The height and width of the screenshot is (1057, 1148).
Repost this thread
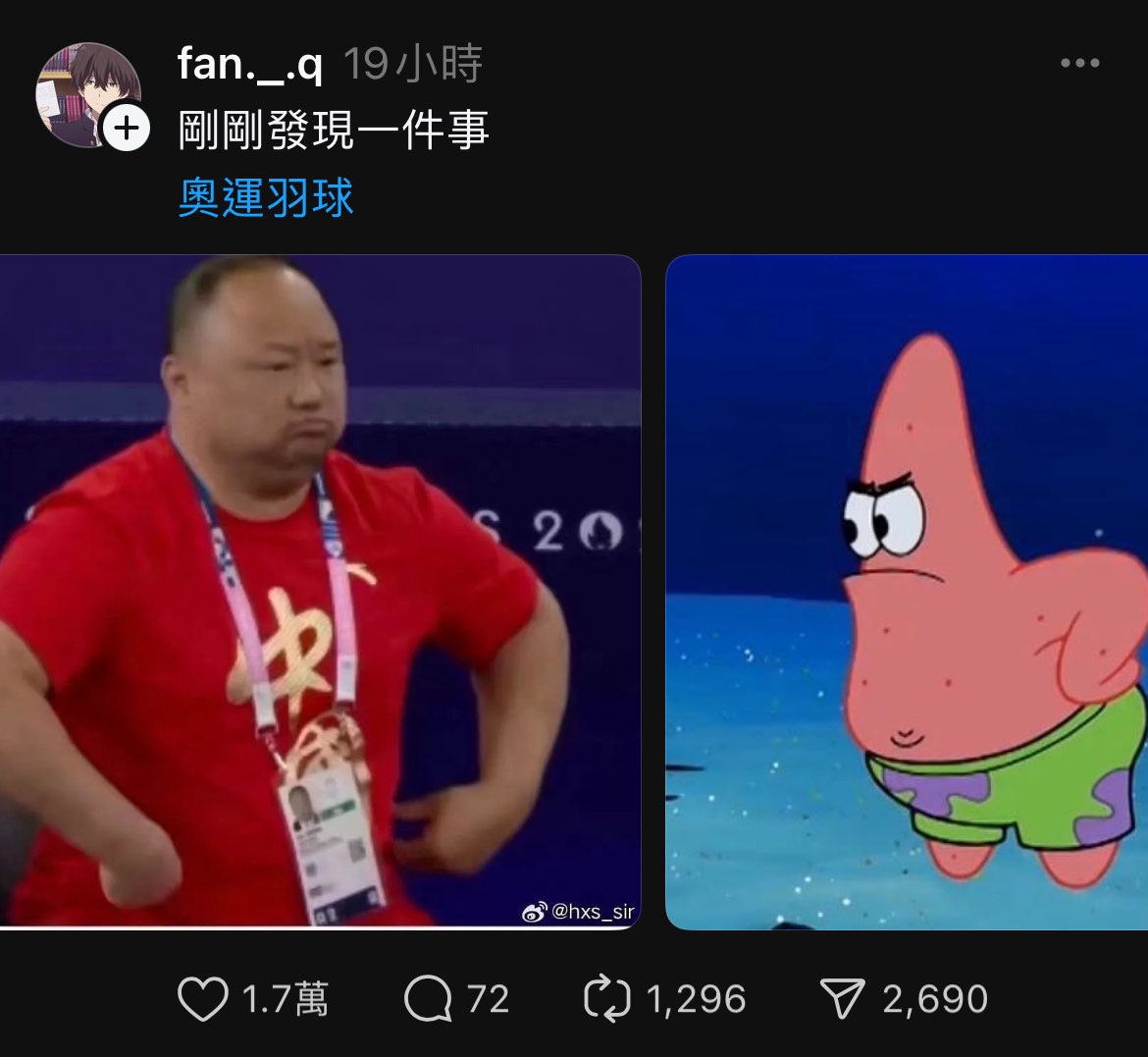[x=608, y=999]
